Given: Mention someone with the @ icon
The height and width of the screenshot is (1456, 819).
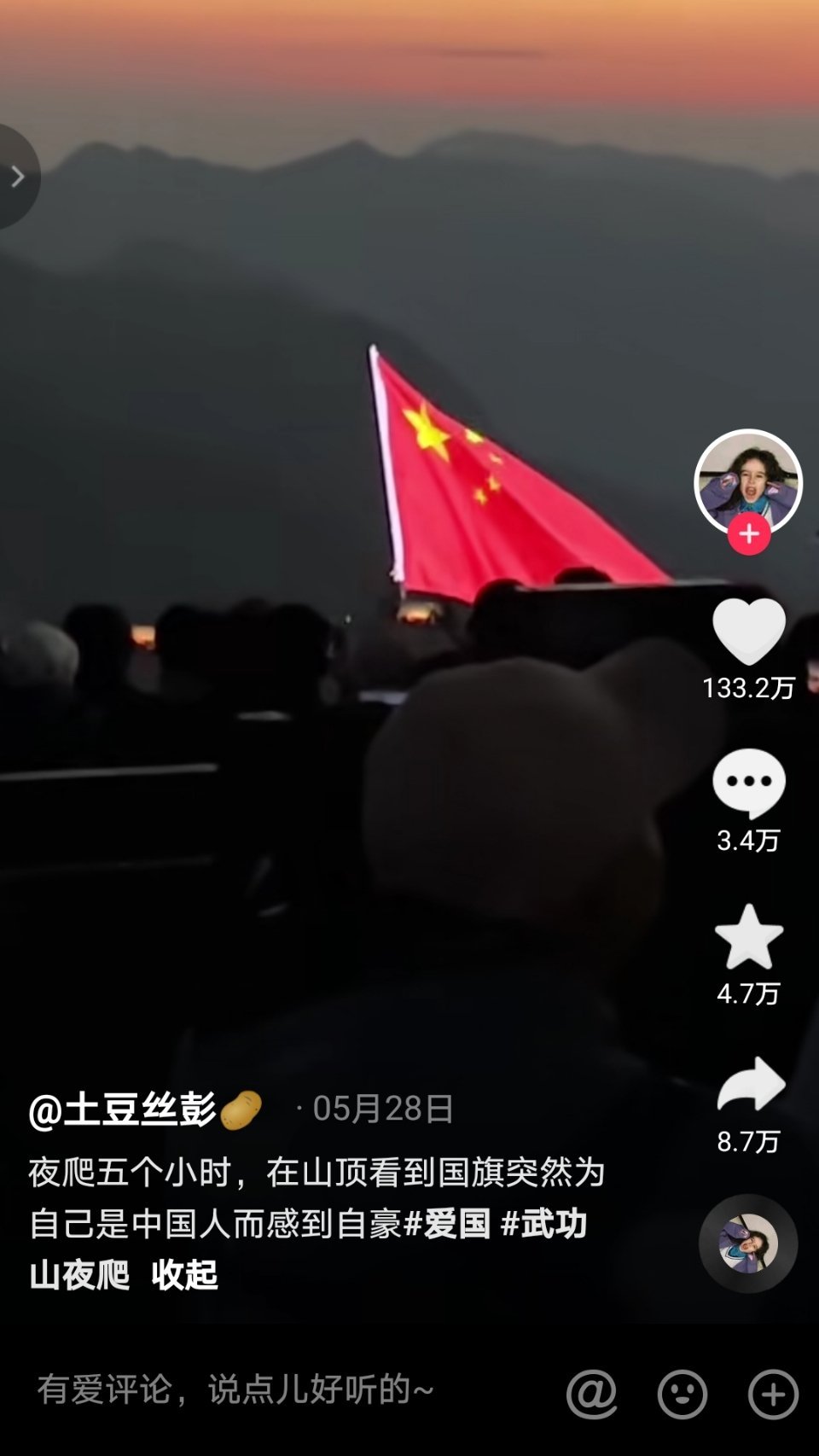Looking at the screenshot, I should pyautogui.click(x=591, y=1394).
